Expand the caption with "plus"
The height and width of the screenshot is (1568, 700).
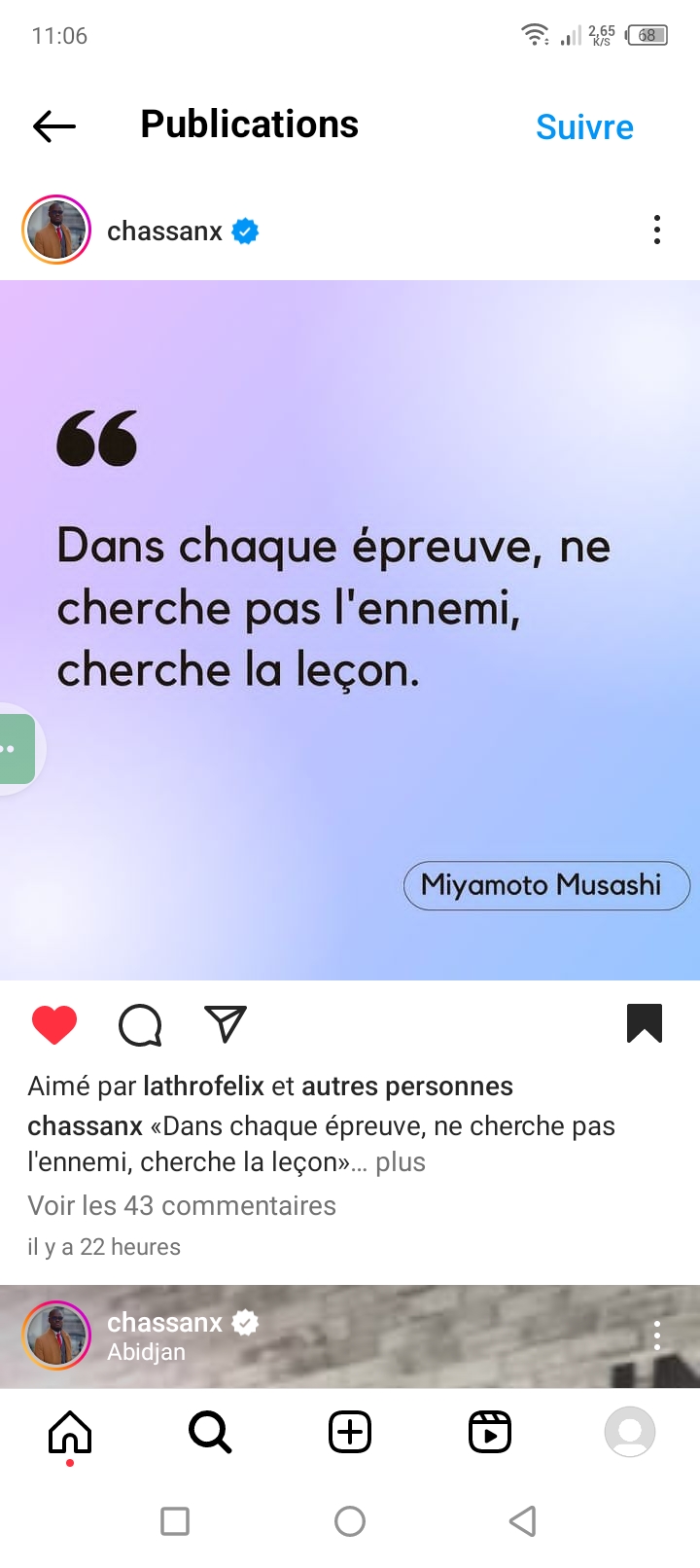pos(401,1162)
